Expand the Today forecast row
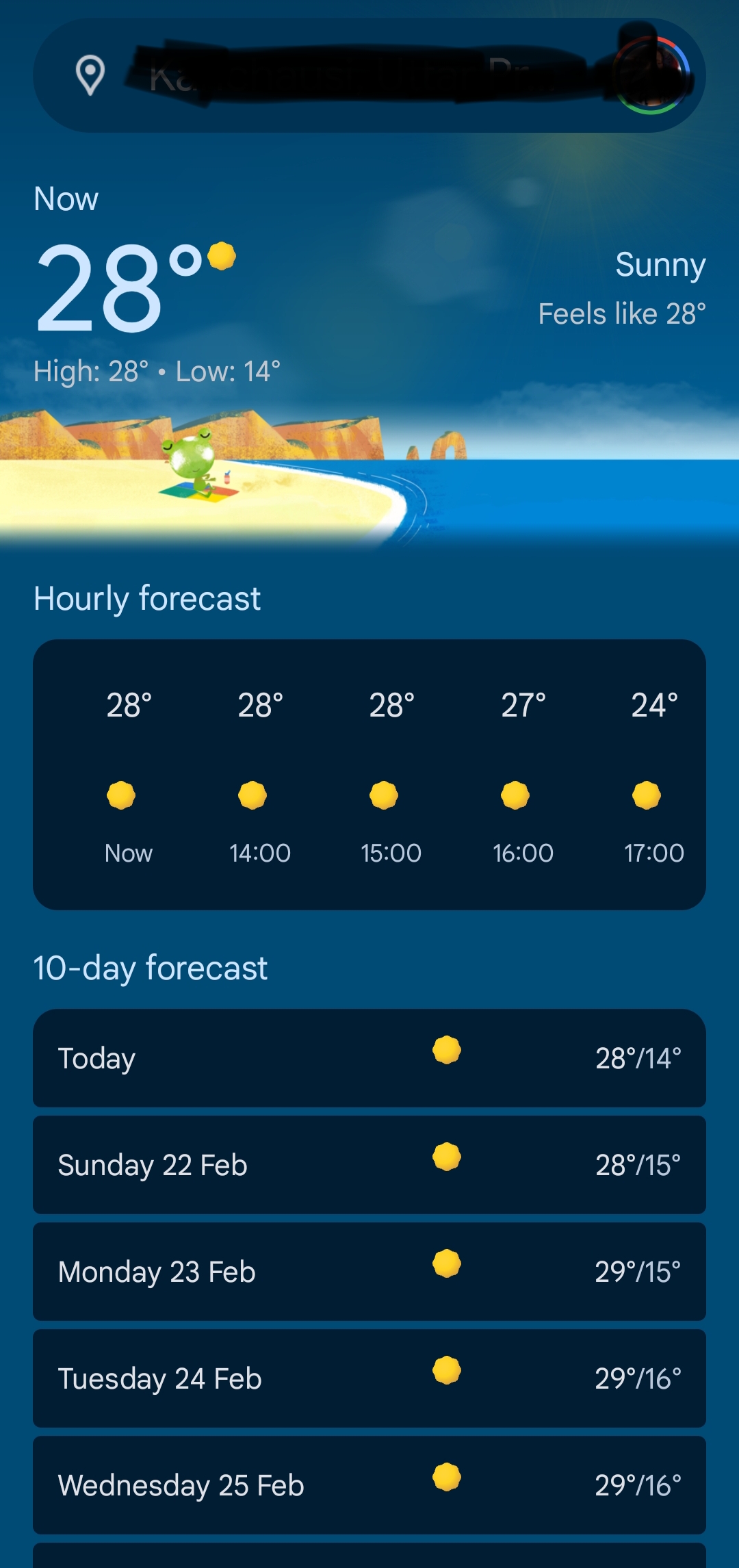Screen dimensions: 739x1568 click(x=369, y=1058)
